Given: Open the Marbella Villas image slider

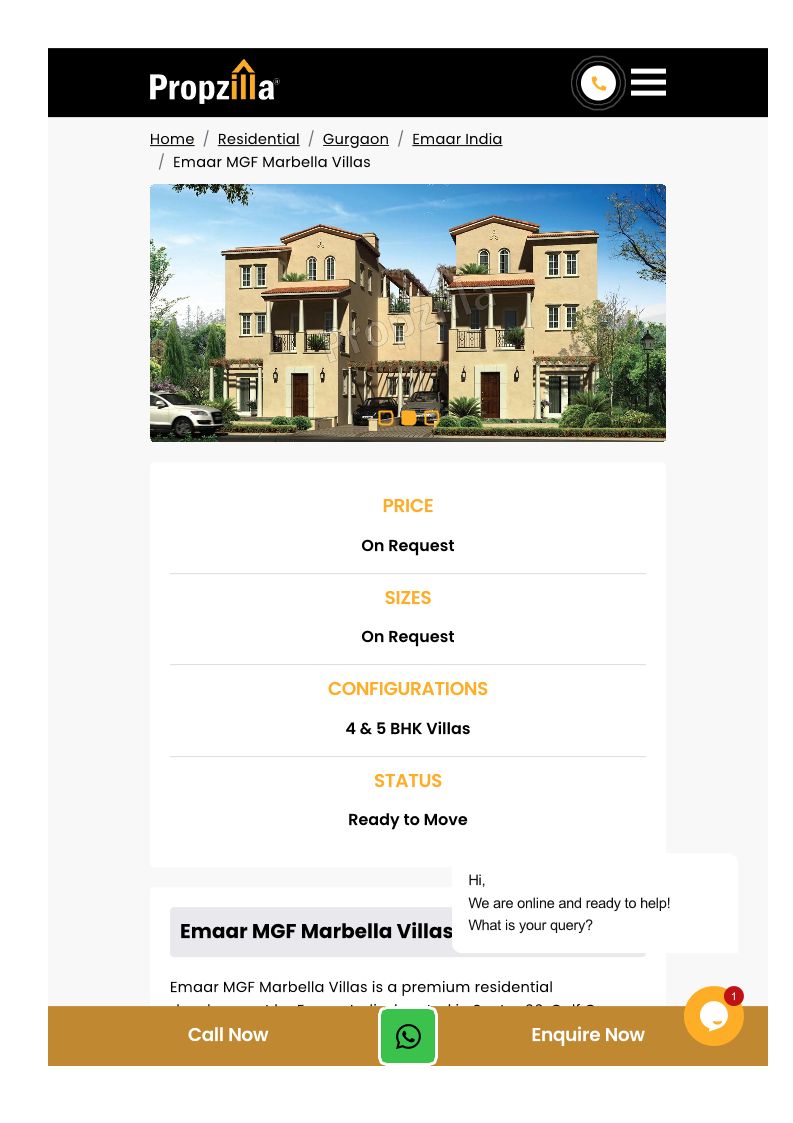Looking at the screenshot, I should coord(408,312).
